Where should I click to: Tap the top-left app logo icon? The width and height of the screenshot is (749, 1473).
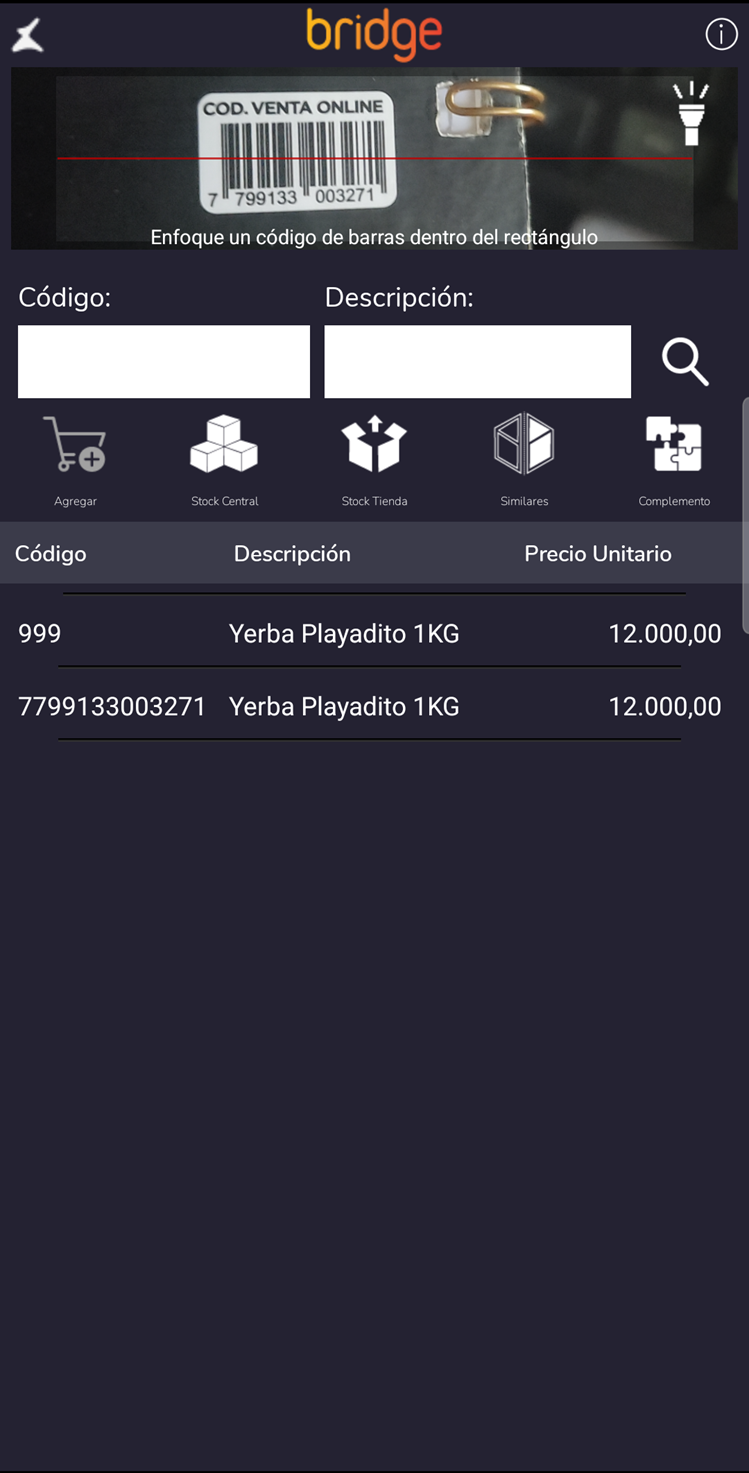coord(28,36)
